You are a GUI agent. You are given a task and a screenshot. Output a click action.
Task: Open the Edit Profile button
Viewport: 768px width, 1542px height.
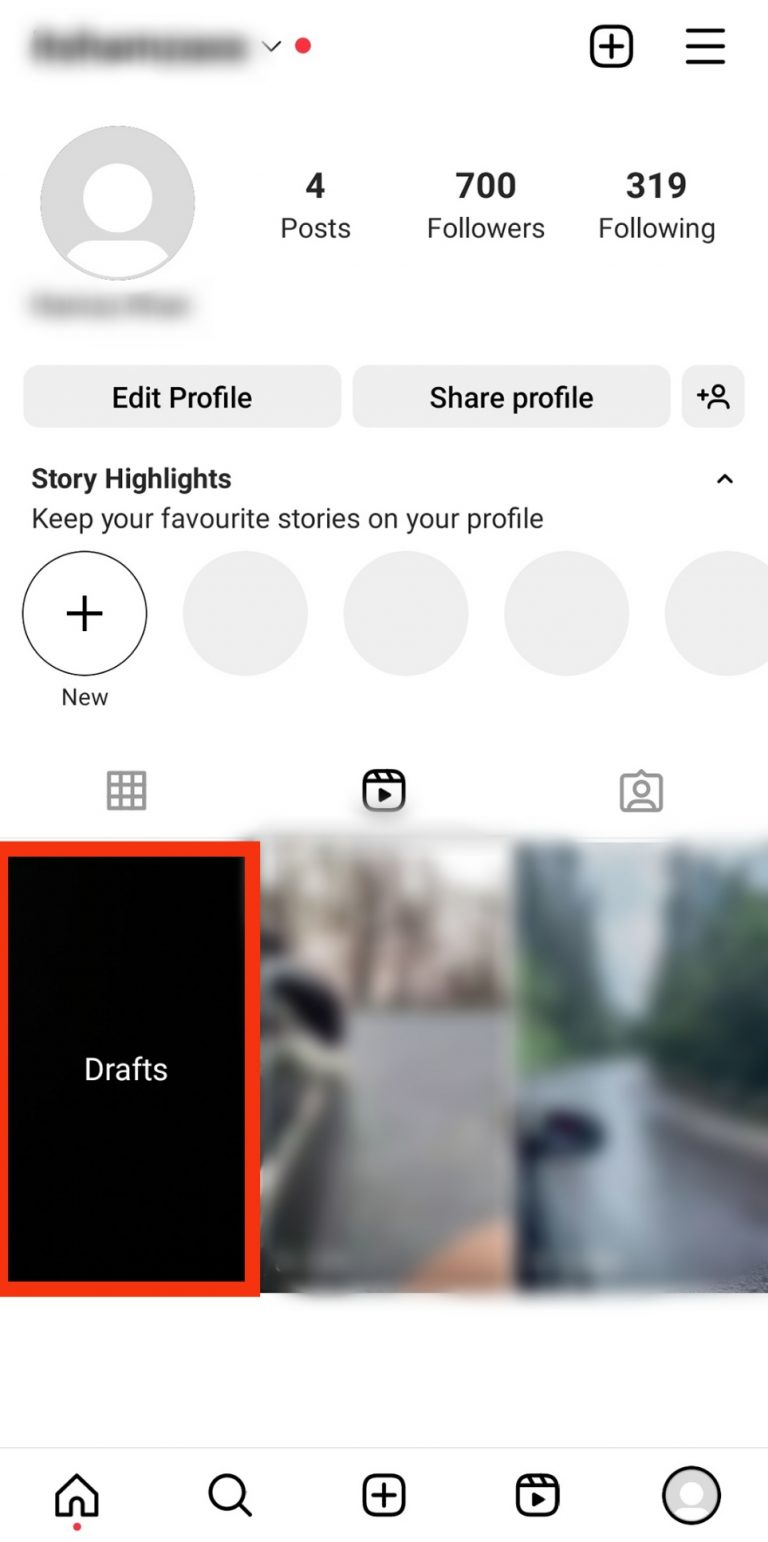[x=181, y=397]
